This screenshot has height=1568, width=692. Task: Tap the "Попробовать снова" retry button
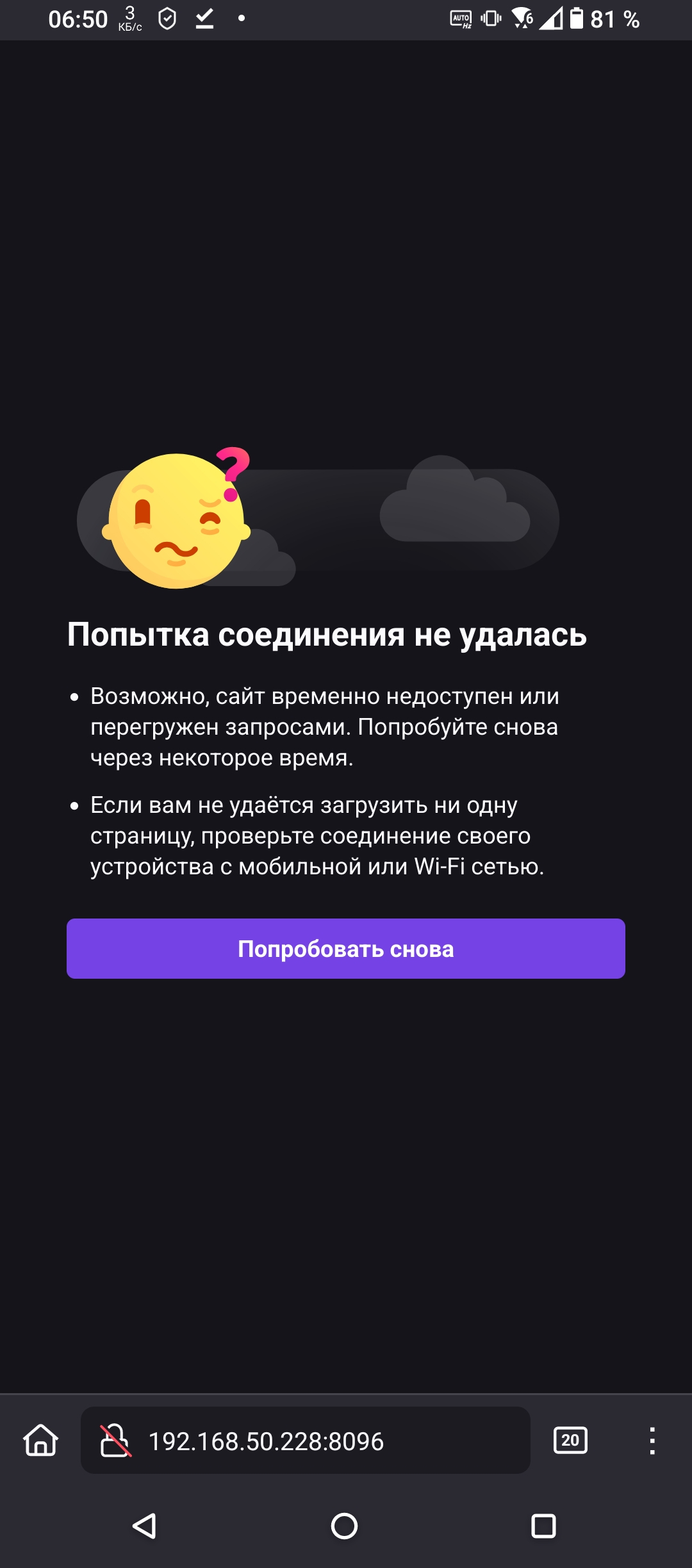click(346, 949)
